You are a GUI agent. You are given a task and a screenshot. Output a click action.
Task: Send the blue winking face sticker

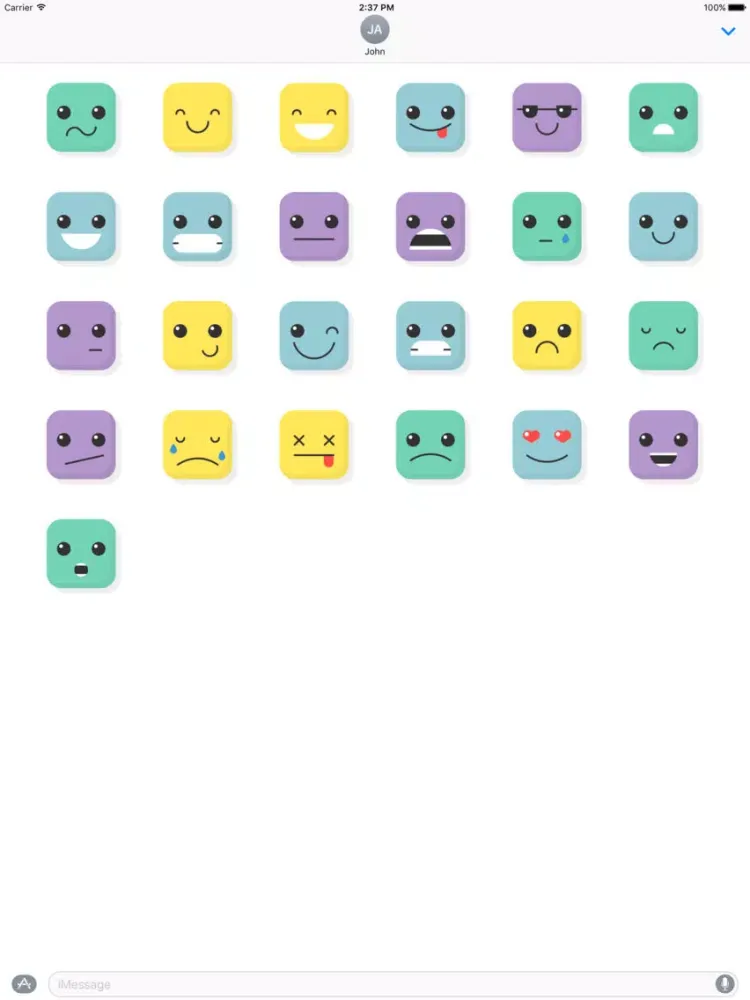314,335
